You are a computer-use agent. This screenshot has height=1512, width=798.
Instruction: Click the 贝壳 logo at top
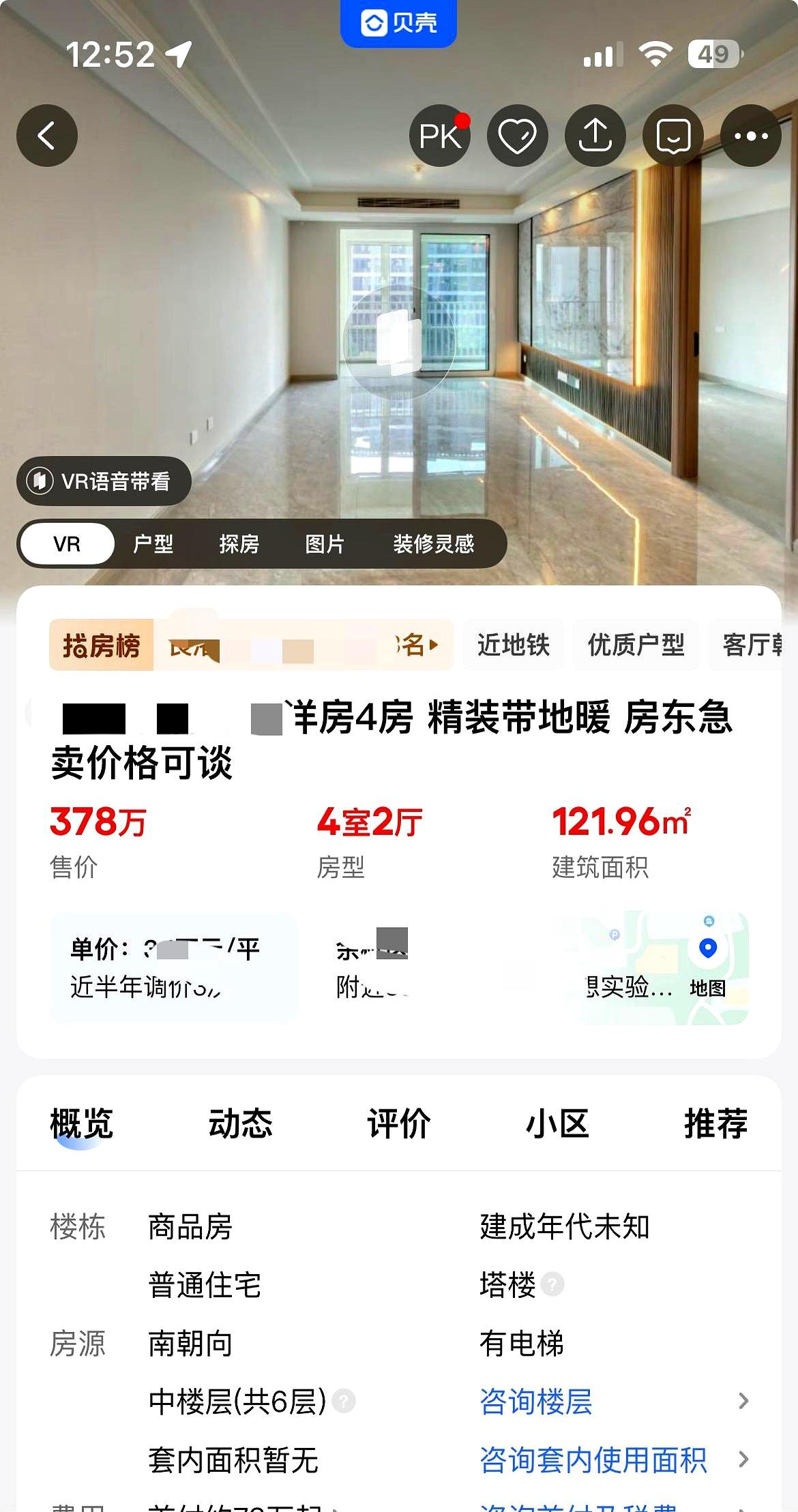399,22
